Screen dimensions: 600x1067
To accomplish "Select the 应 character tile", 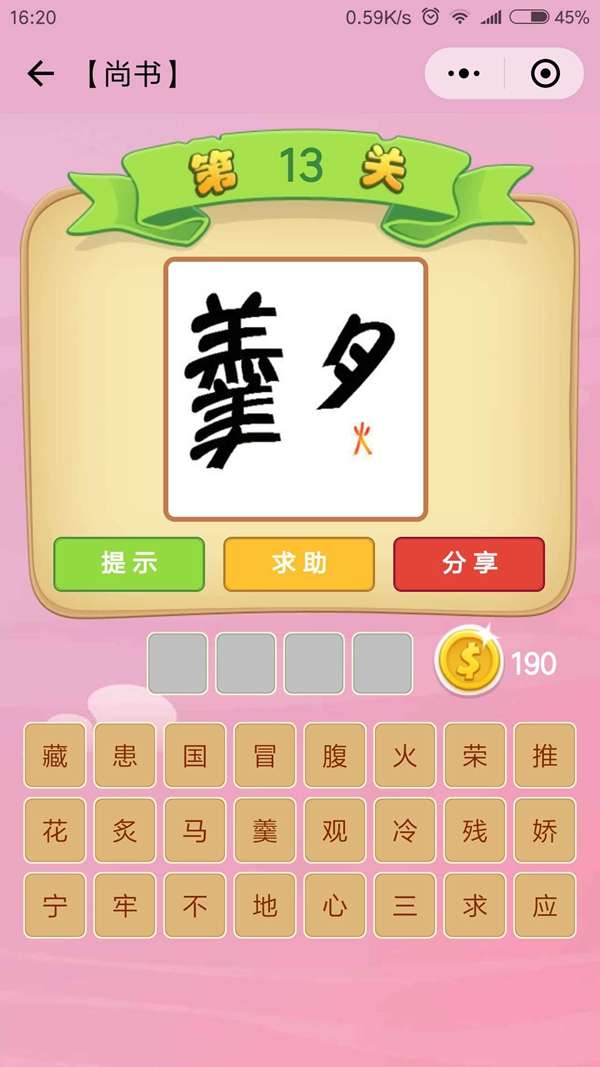I will pos(545,906).
